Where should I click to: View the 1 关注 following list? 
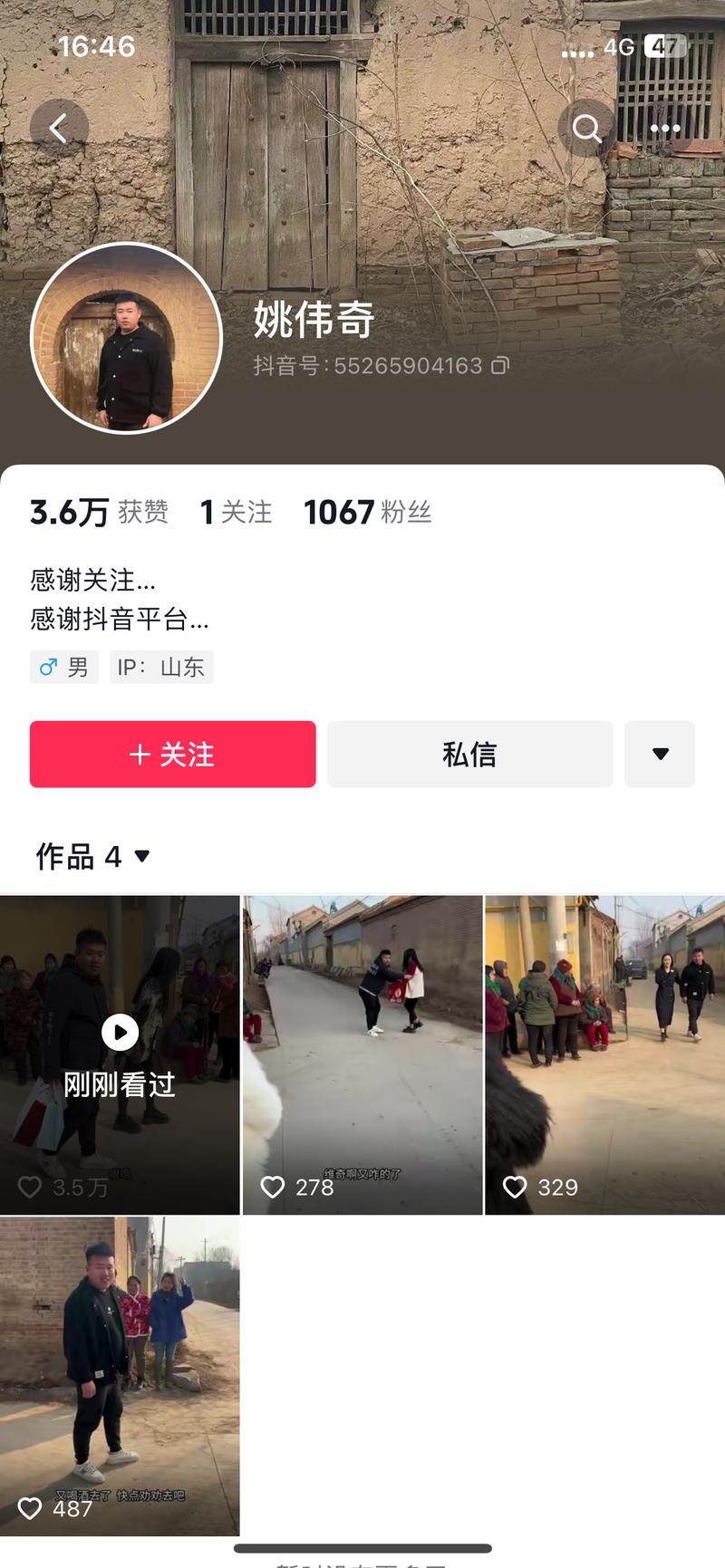236,512
